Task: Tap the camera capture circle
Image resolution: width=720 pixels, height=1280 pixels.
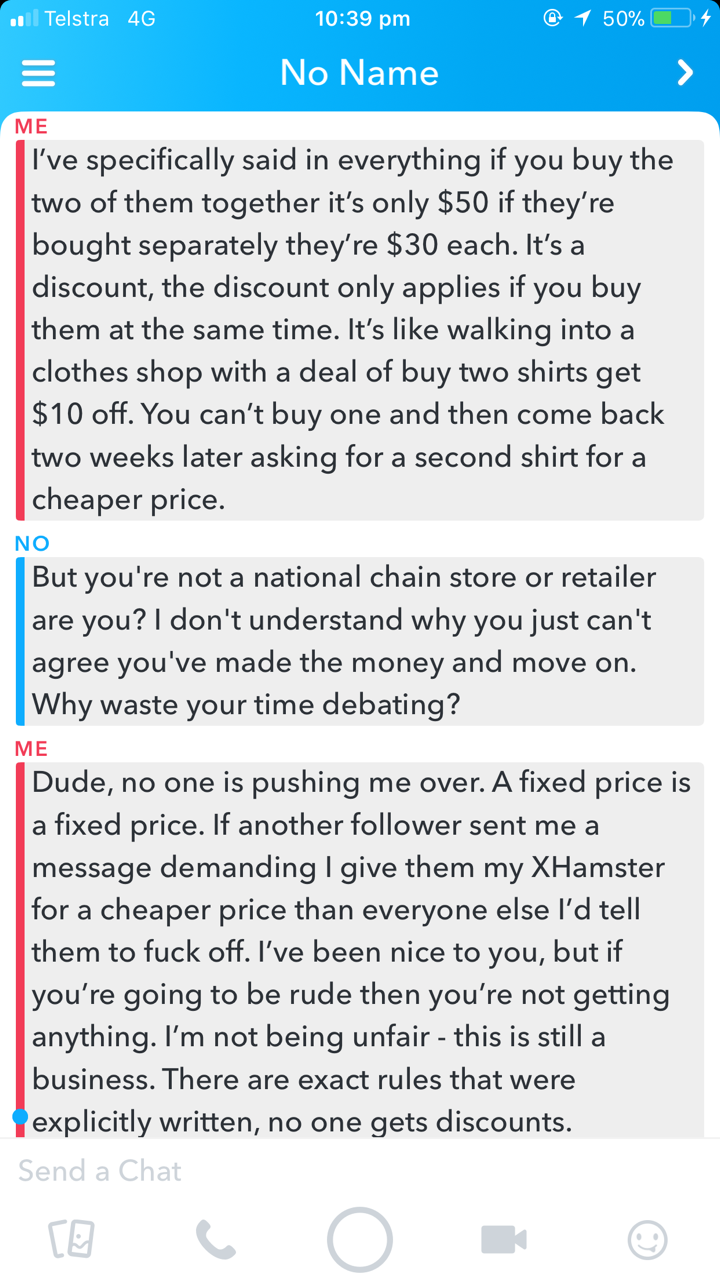Action: tap(360, 1240)
